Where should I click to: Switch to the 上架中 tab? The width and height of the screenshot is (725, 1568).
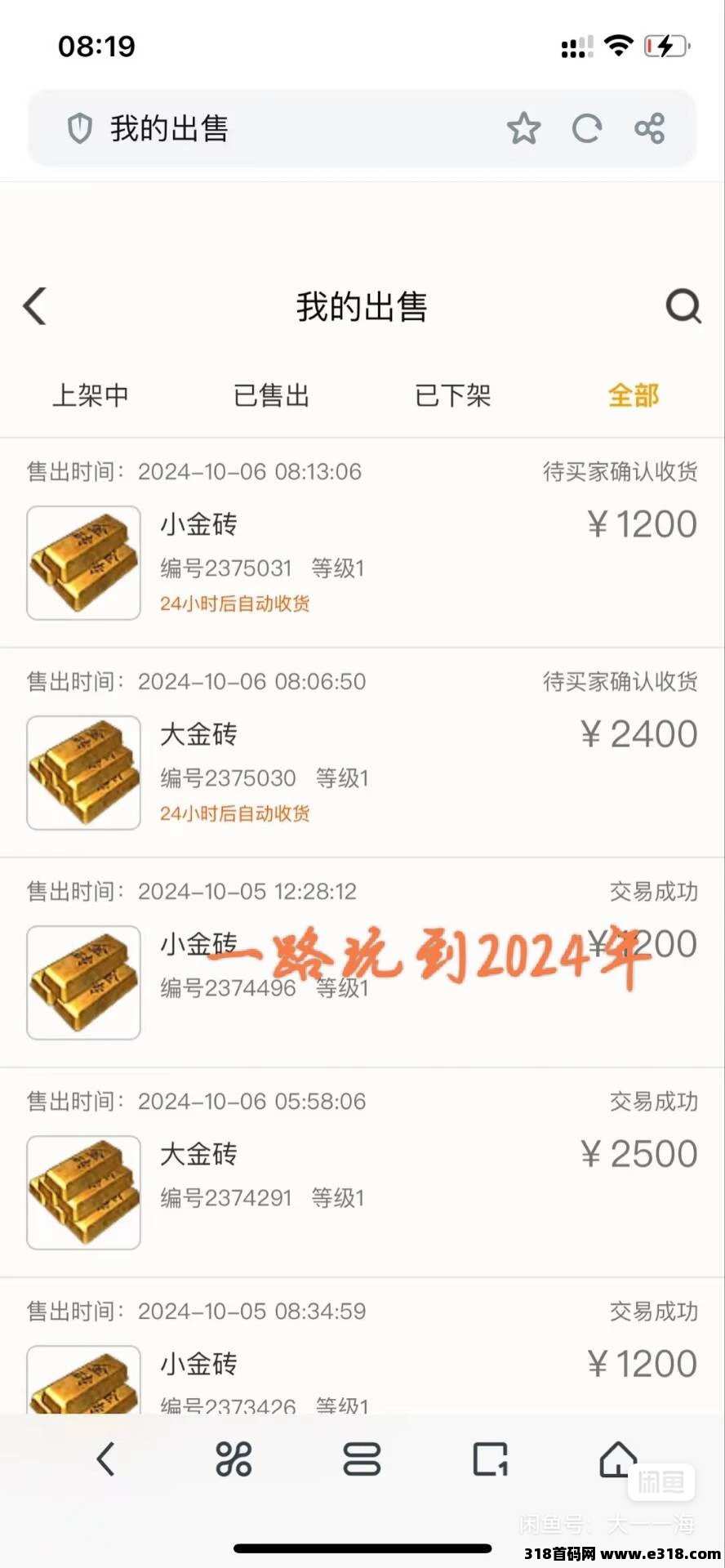(91, 395)
